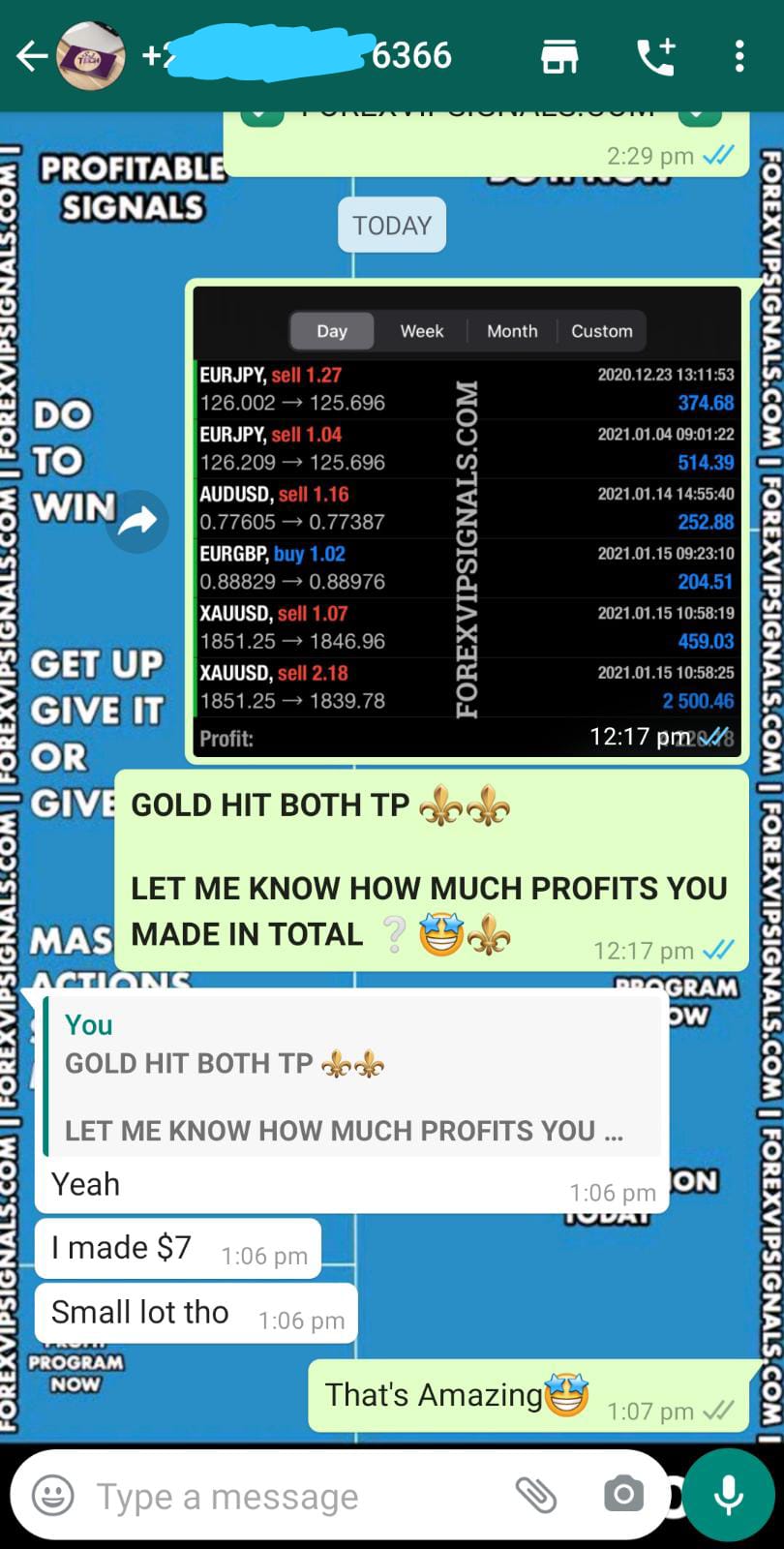The height and width of the screenshot is (1549, 784).
Task: Open the emoji picker
Action: pyautogui.click(x=53, y=1496)
